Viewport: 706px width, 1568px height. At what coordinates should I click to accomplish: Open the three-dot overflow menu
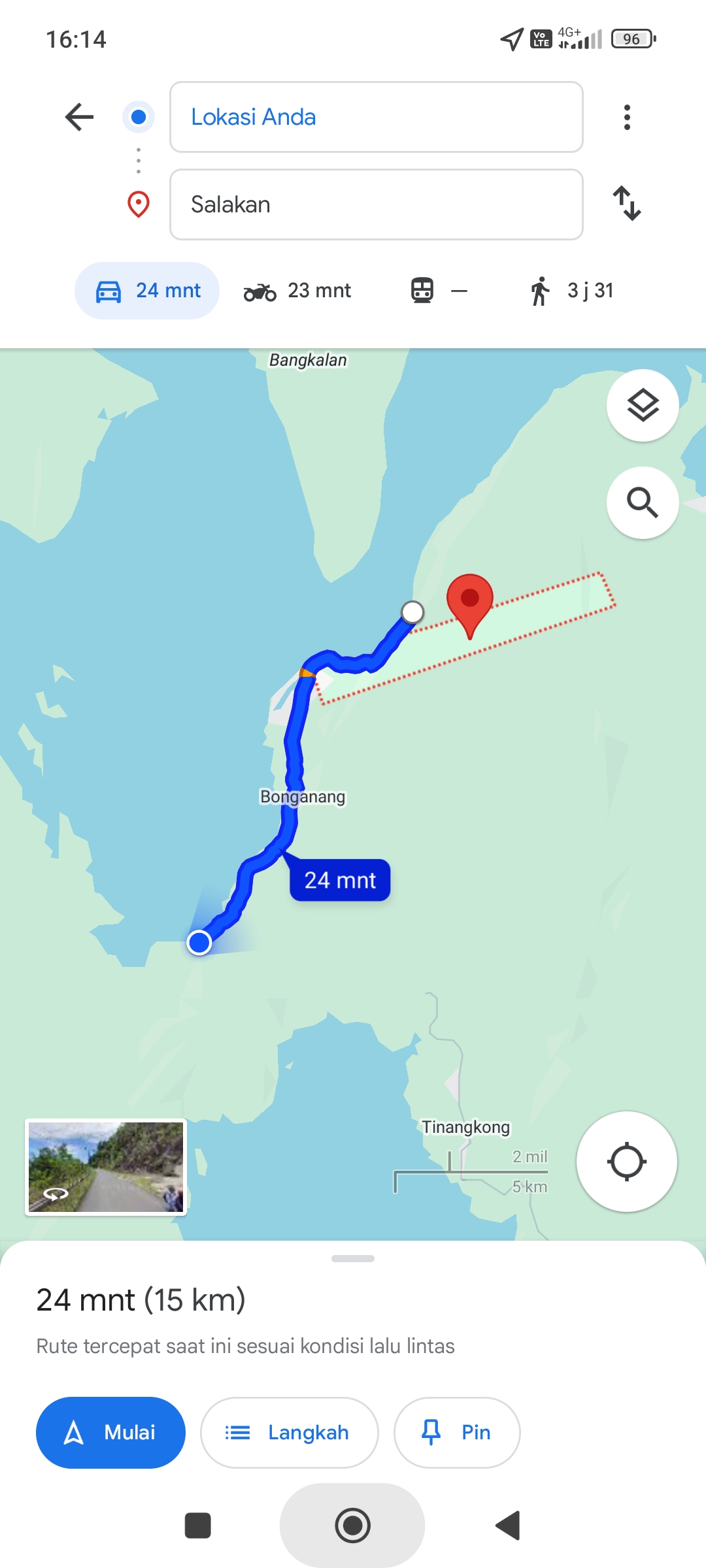pos(627,118)
